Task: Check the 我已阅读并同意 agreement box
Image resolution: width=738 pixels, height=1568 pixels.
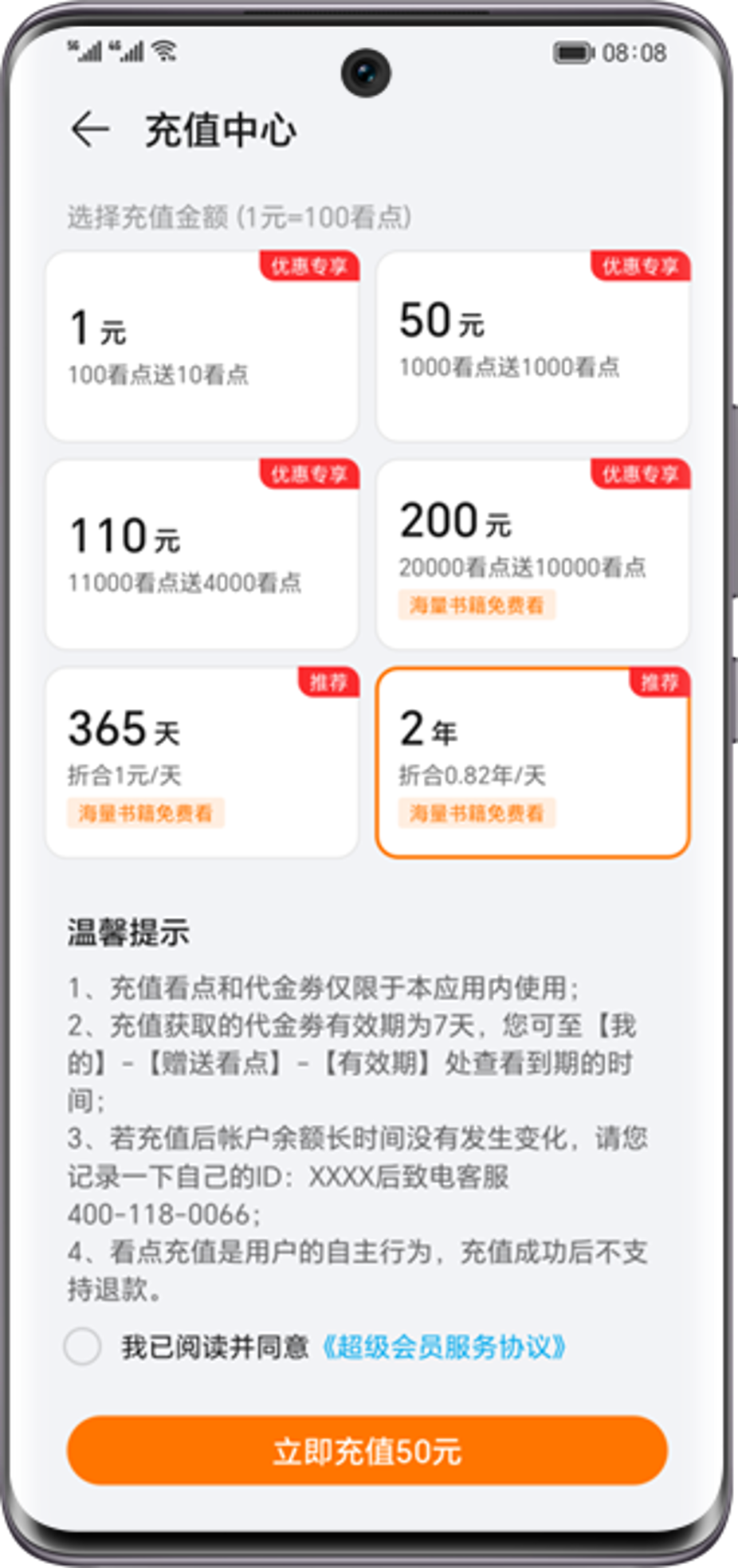Action: [82, 1347]
